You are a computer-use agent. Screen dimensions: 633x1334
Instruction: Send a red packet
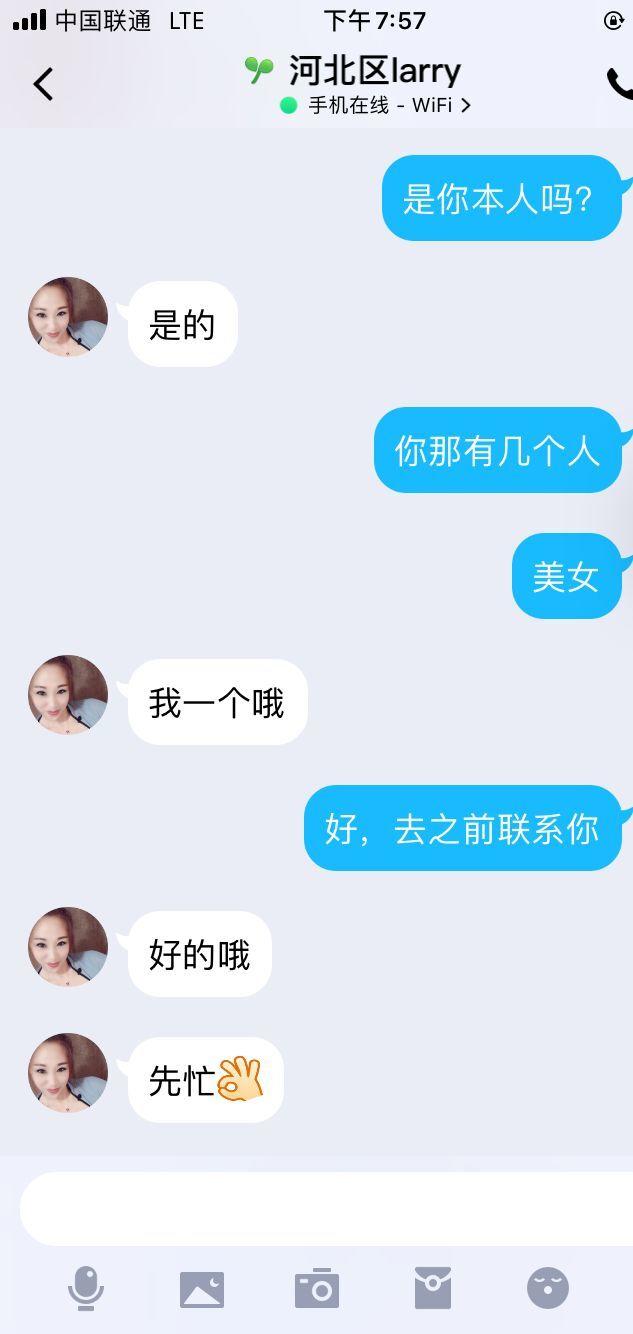point(432,1288)
